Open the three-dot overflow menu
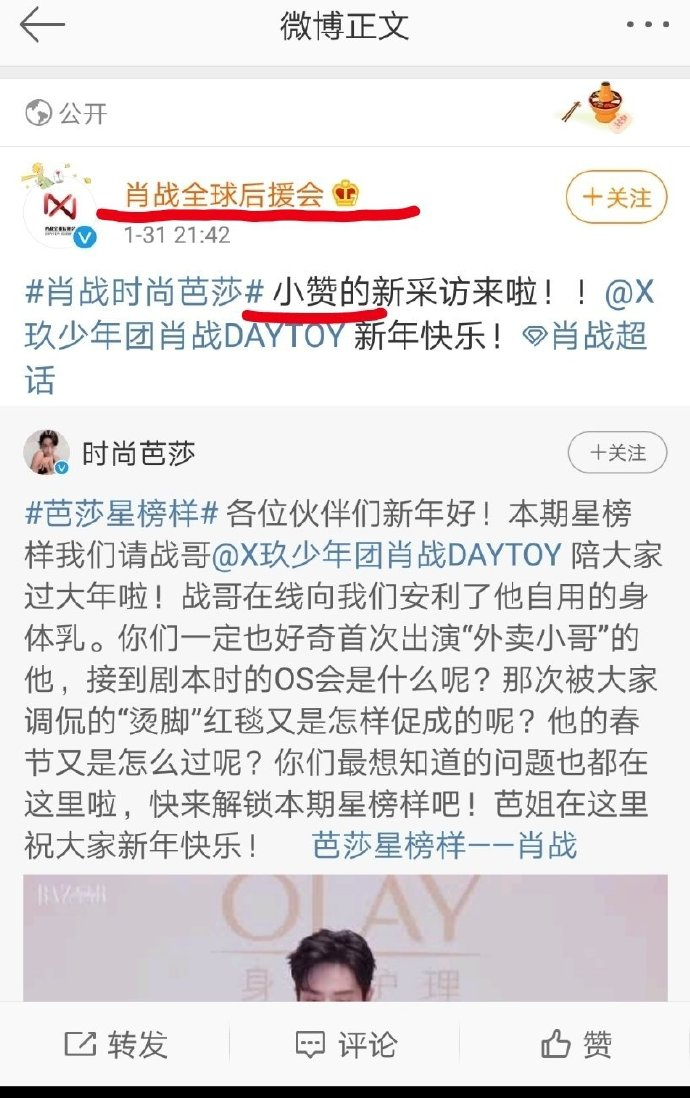Viewport: 690px width, 1098px height. (x=649, y=25)
